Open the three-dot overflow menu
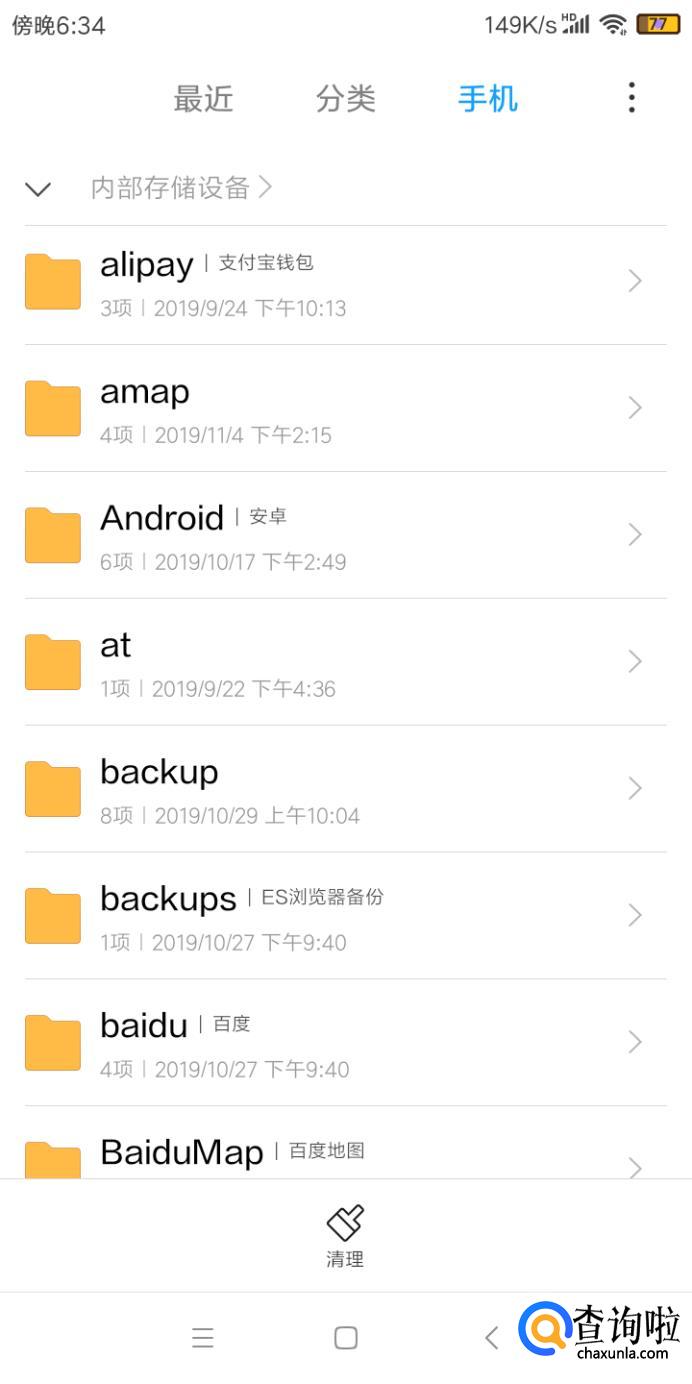692x1384 pixels. pyautogui.click(x=631, y=98)
